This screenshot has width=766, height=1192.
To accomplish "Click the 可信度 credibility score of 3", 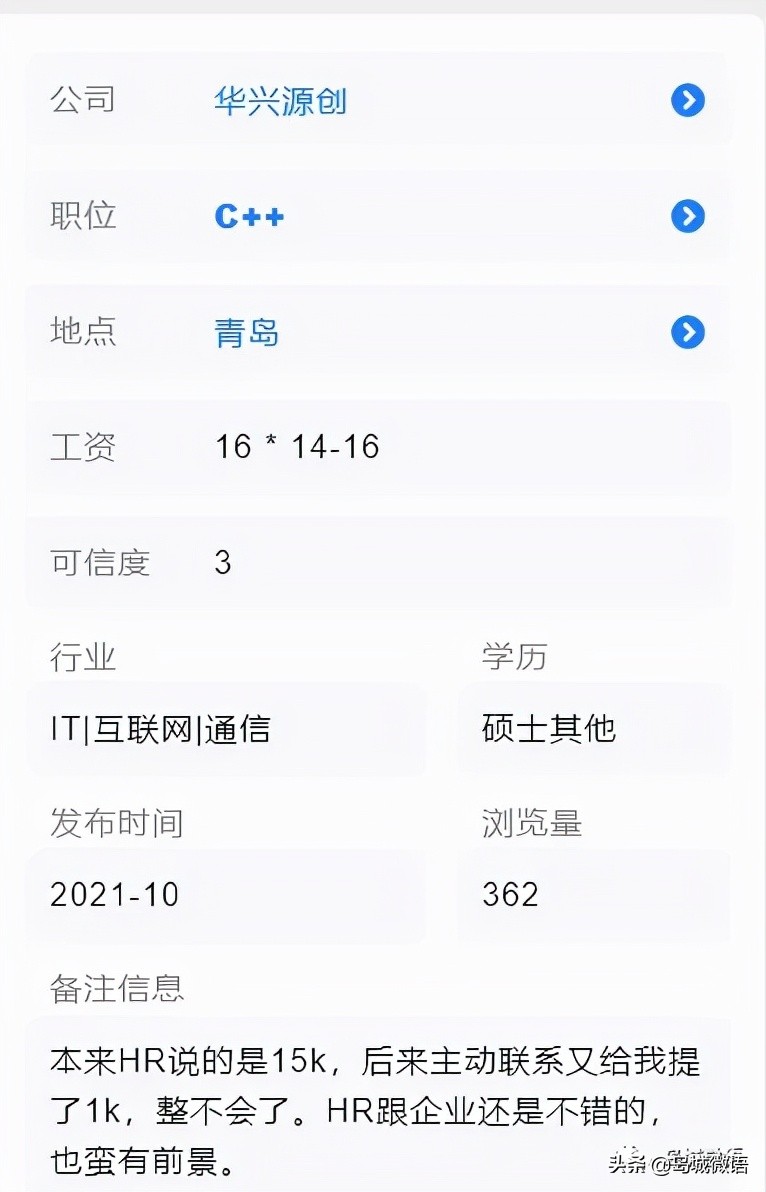I will click(222, 562).
